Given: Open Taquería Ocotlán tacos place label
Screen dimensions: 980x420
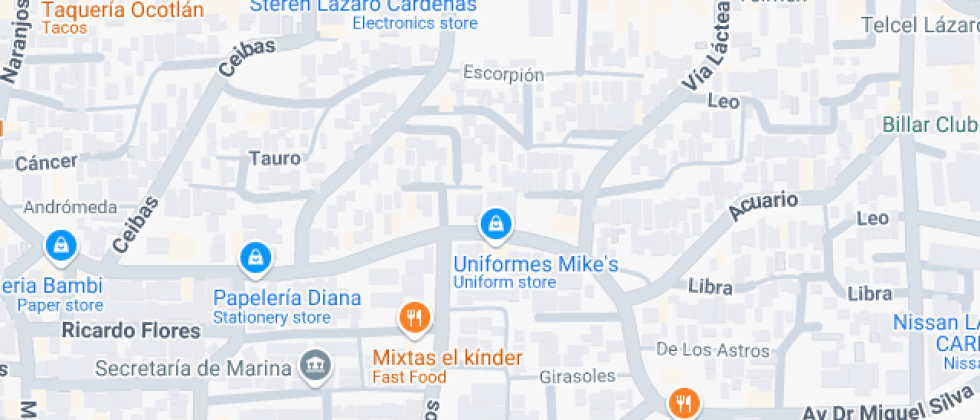Looking at the screenshot, I should click(123, 11).
